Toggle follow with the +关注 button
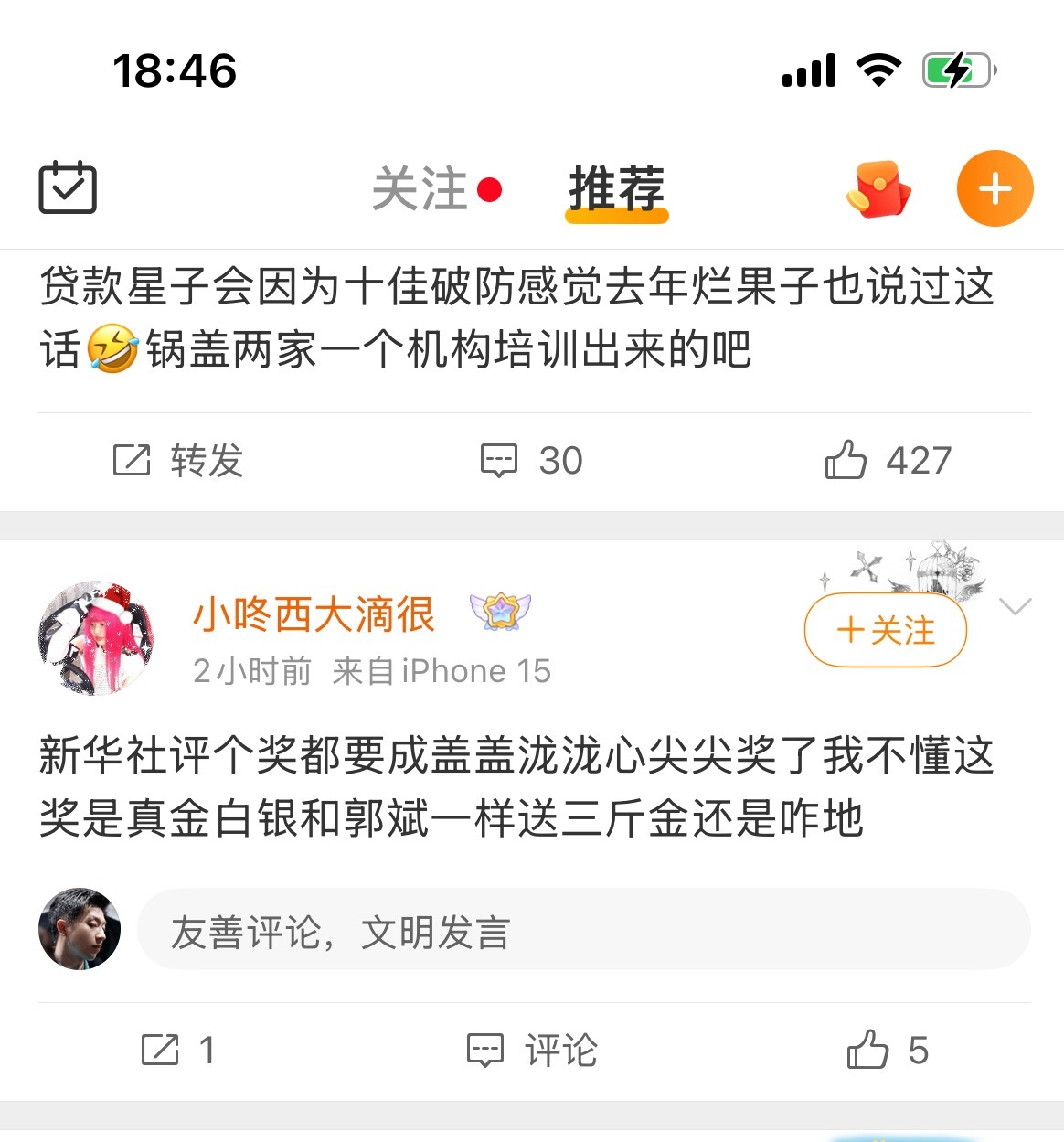Screen dimensions: 1064x1142 tap(884, 630)
